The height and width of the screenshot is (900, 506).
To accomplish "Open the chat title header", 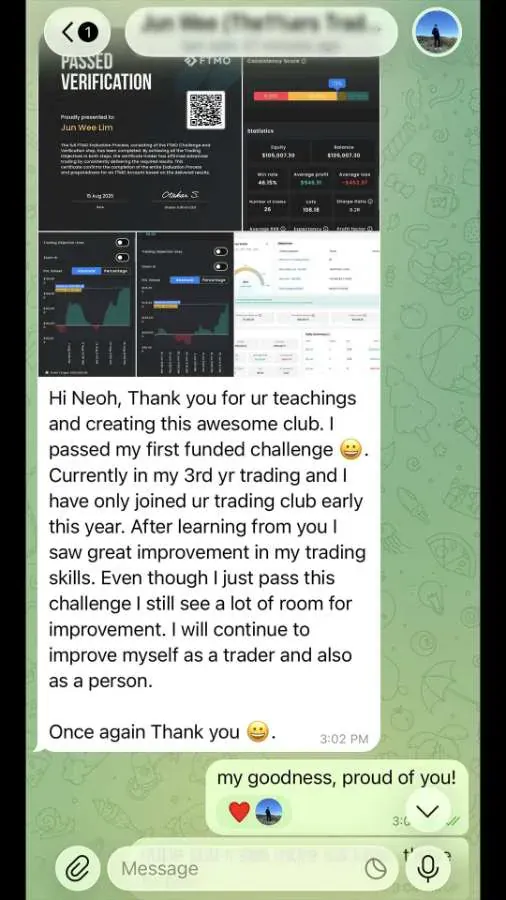I will pos(262,32).
